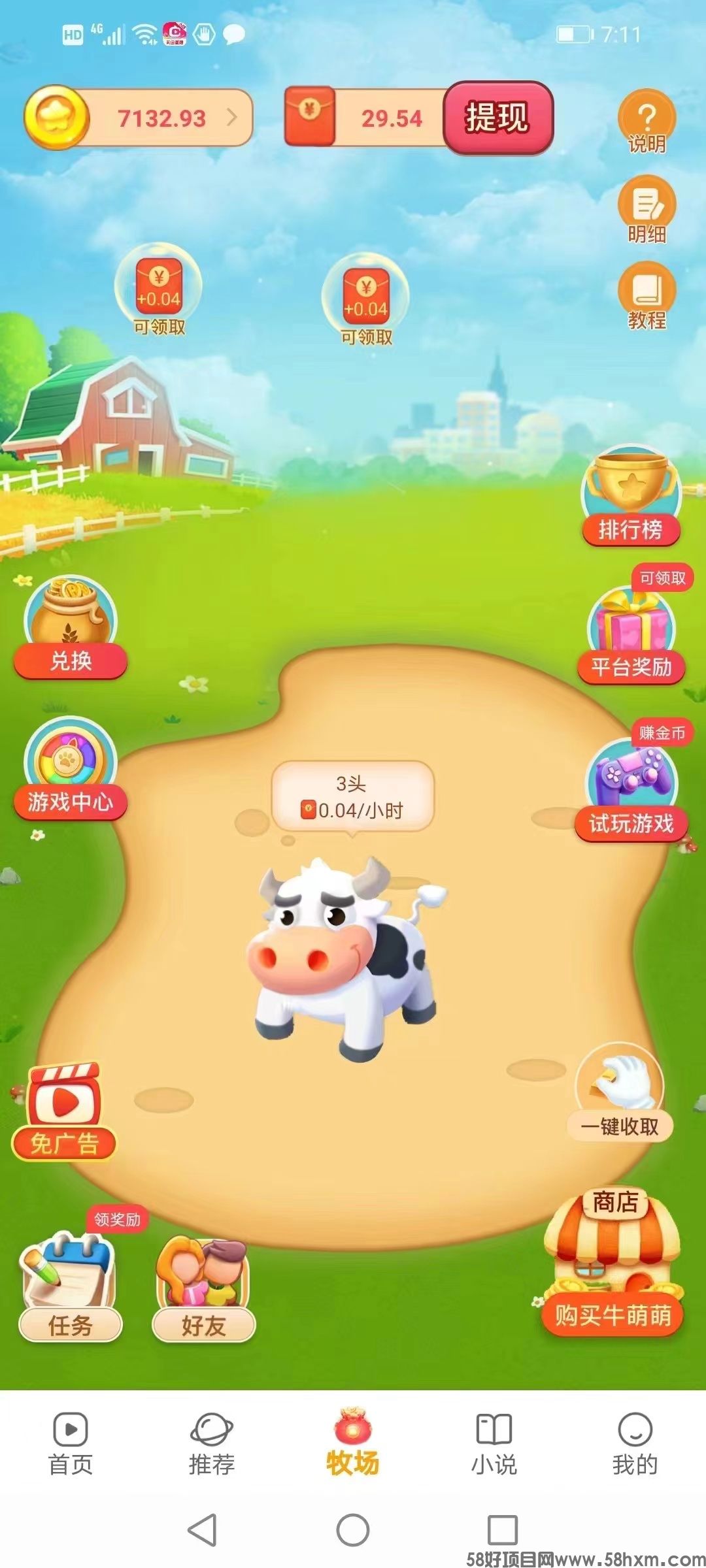The image size is (706, 1568).
Task: View the 排行榜 leaderboard
Action: pos(631,497)
